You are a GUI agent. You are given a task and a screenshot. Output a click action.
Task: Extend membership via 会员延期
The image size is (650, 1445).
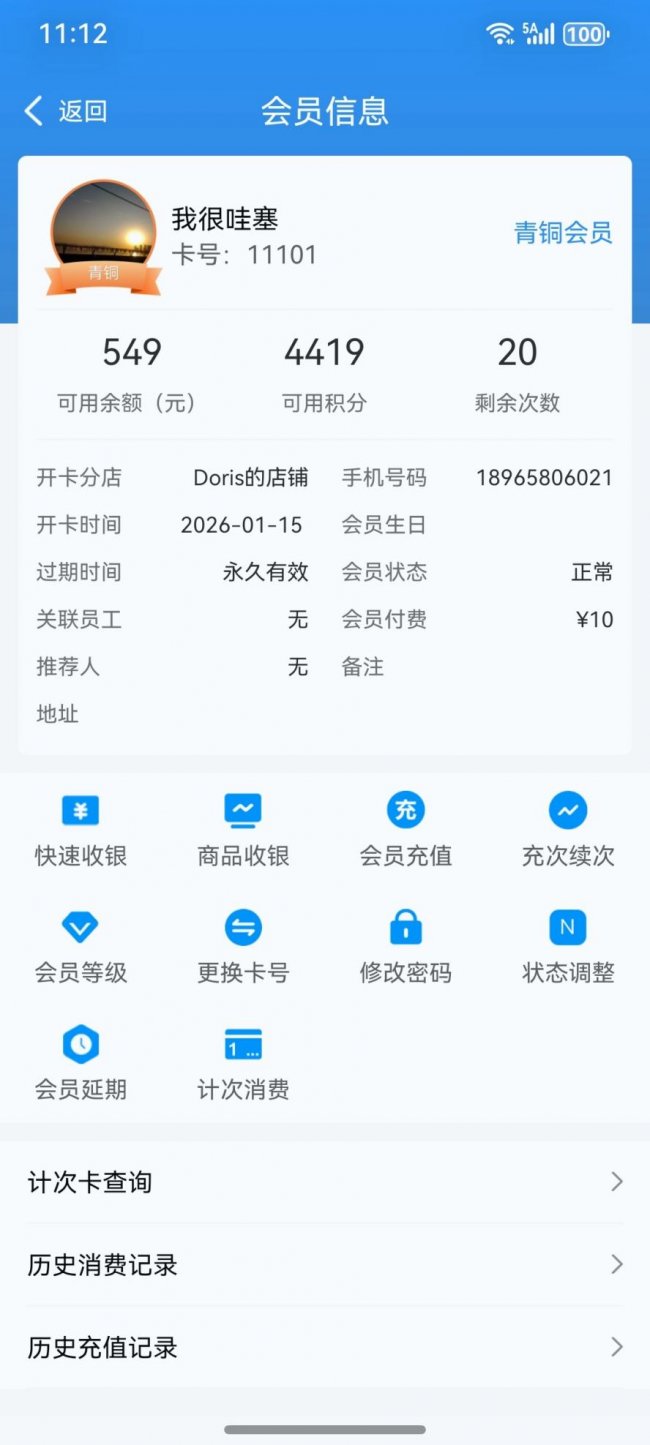tap(81, 1063)
